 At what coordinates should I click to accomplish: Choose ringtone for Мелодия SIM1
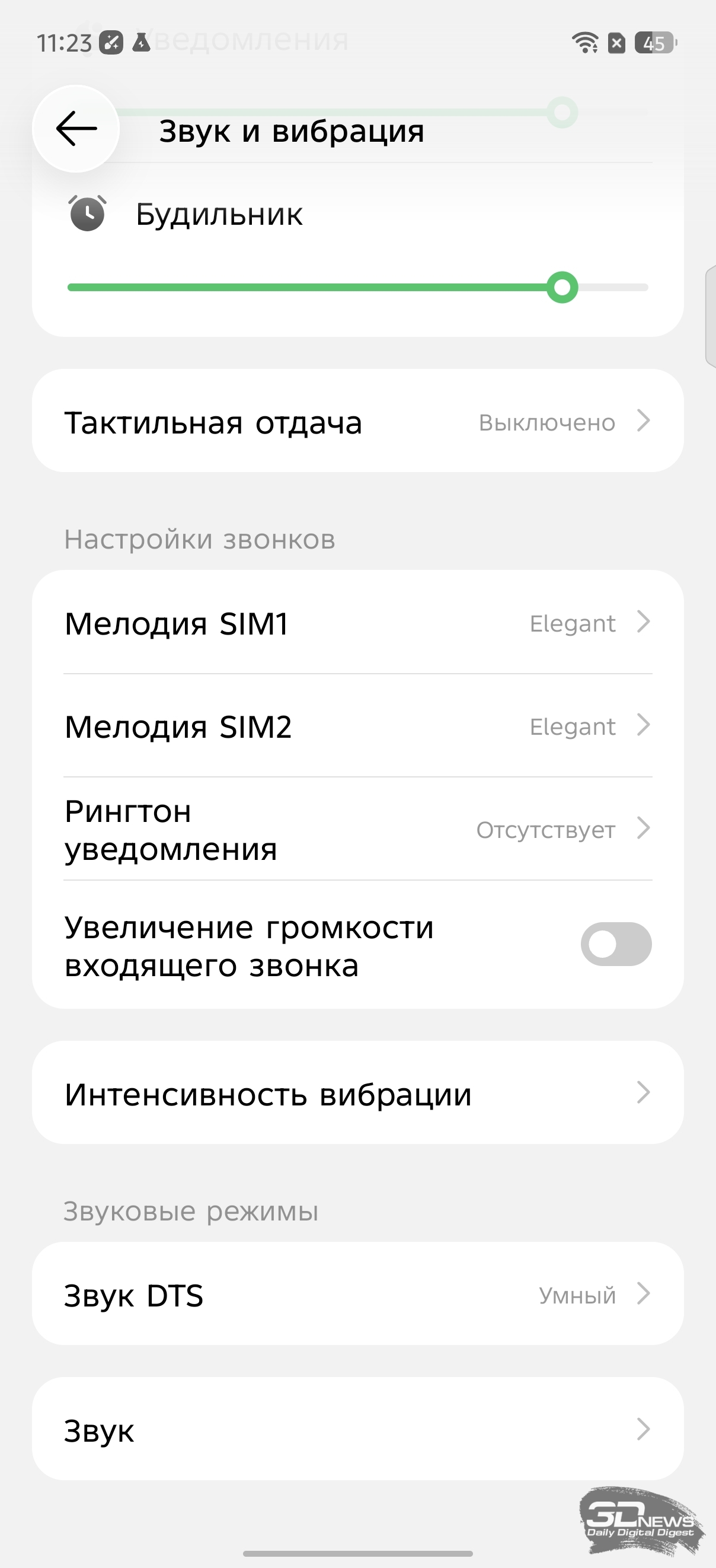click(357, 623)
